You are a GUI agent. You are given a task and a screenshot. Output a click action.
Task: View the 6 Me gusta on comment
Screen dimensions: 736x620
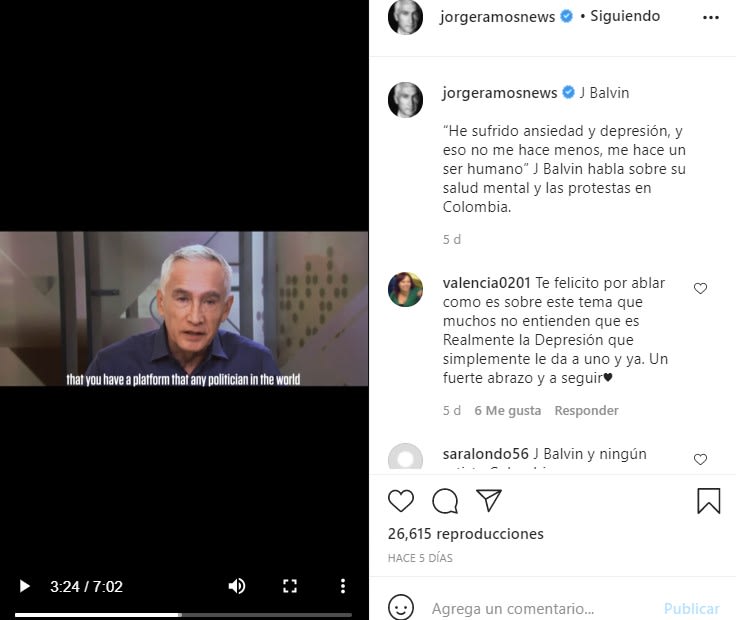click(507, 410)
